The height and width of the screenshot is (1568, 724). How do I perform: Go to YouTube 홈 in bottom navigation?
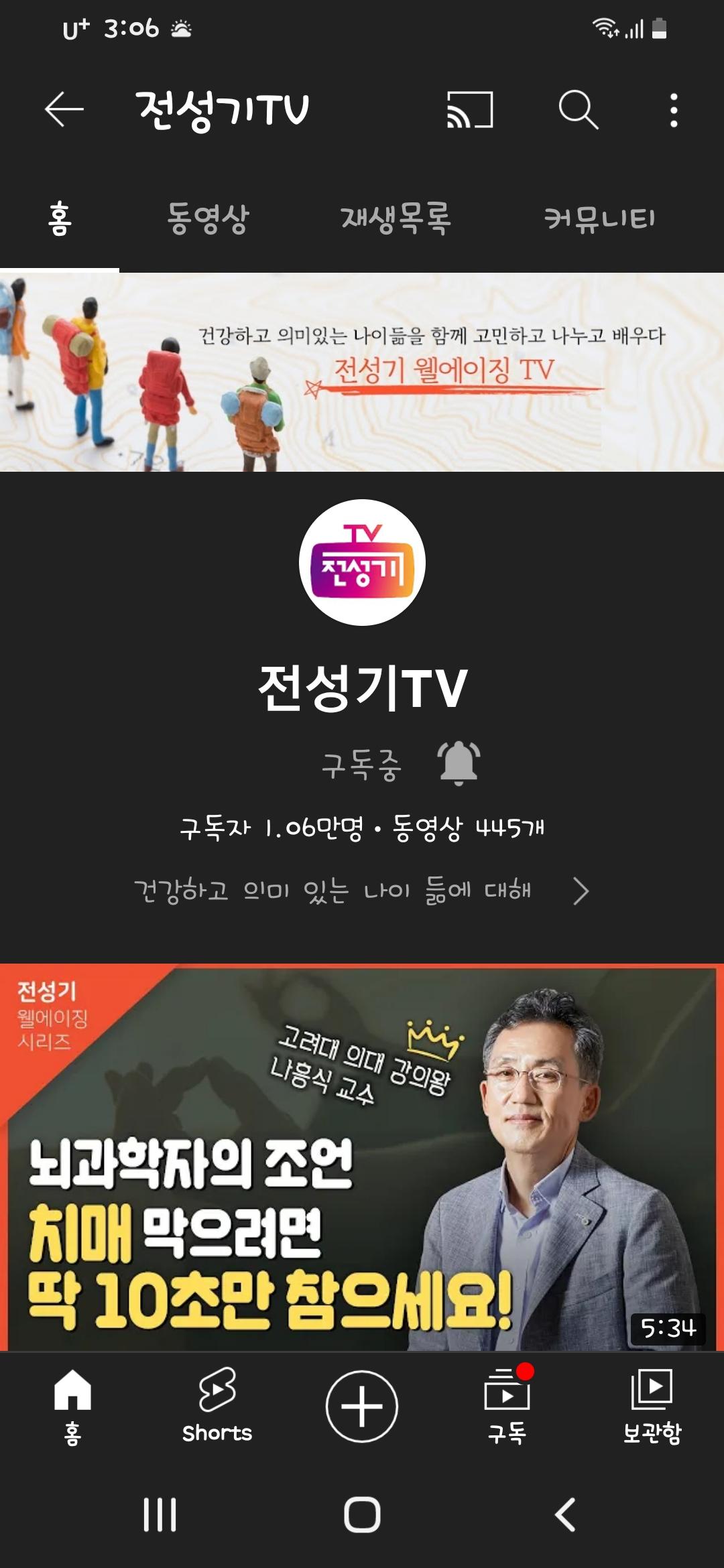click(x=72, y=1405)
